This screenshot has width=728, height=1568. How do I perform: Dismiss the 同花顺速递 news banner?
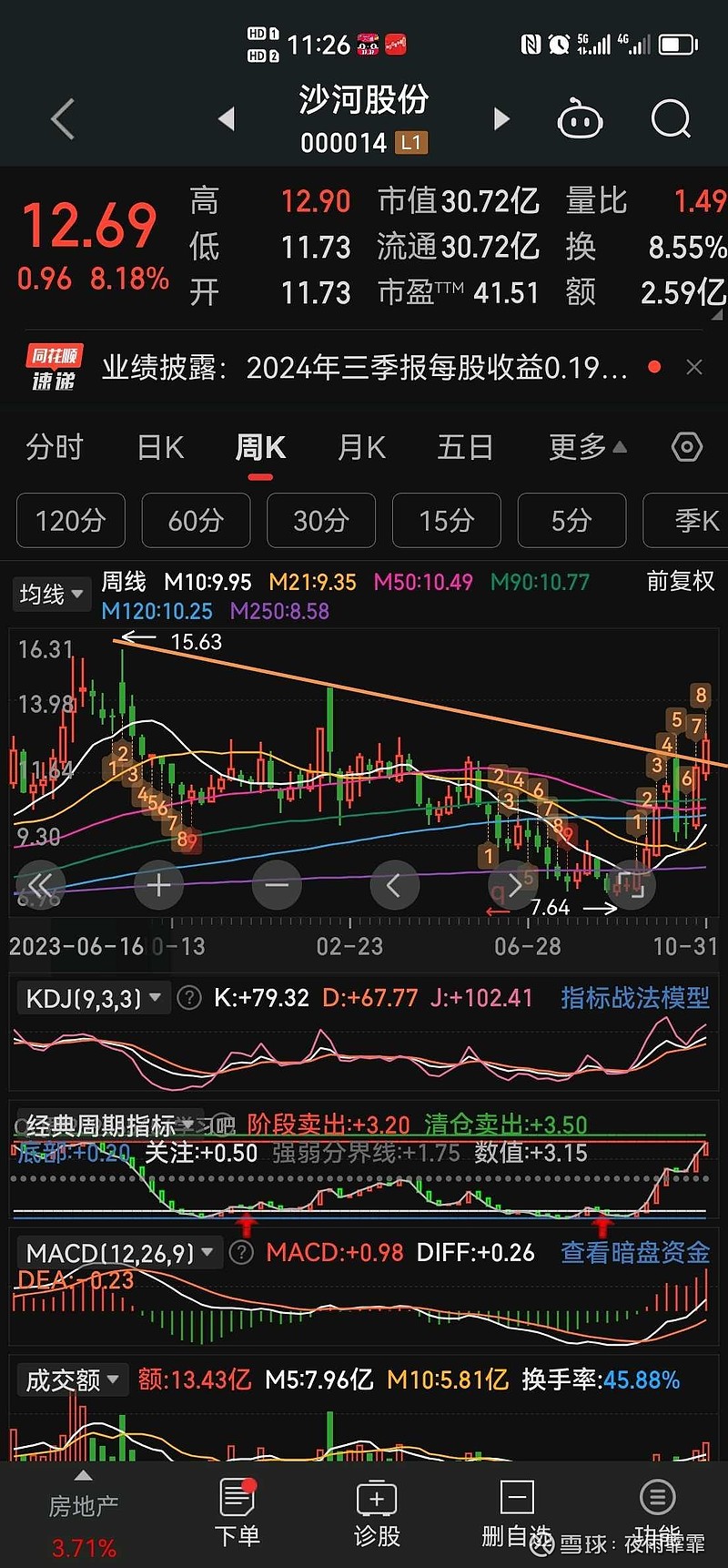[x=694, y=367]
